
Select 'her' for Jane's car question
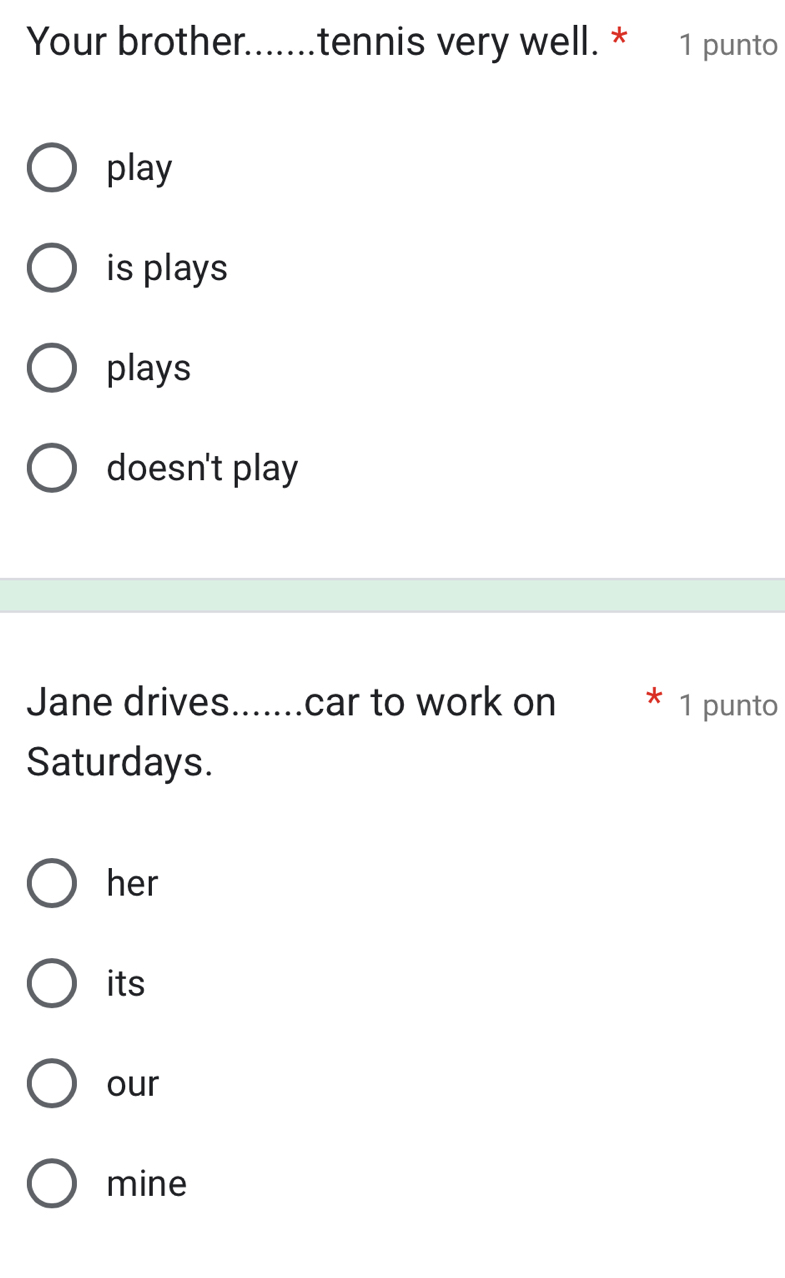[52, 883]
